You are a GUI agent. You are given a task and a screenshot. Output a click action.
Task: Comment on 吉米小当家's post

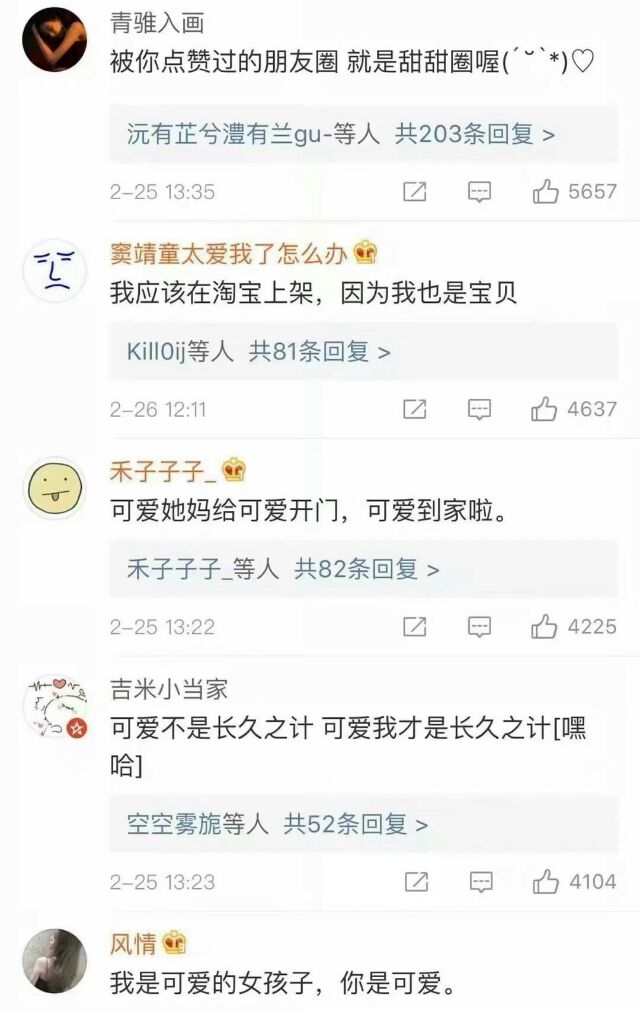[480, 882]
